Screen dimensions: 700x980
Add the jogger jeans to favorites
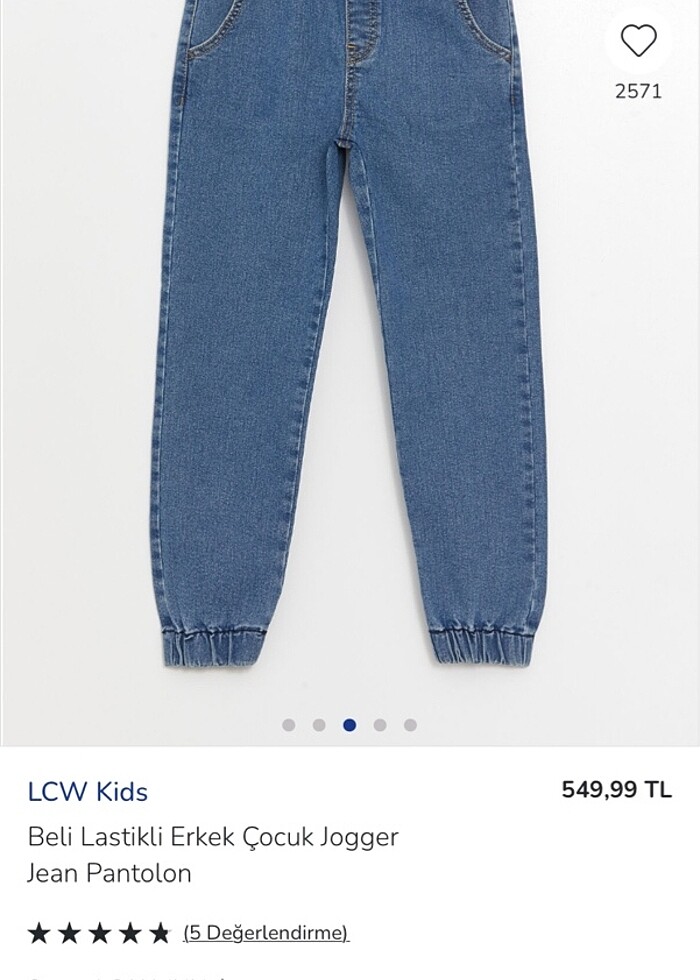pos(638,42)
